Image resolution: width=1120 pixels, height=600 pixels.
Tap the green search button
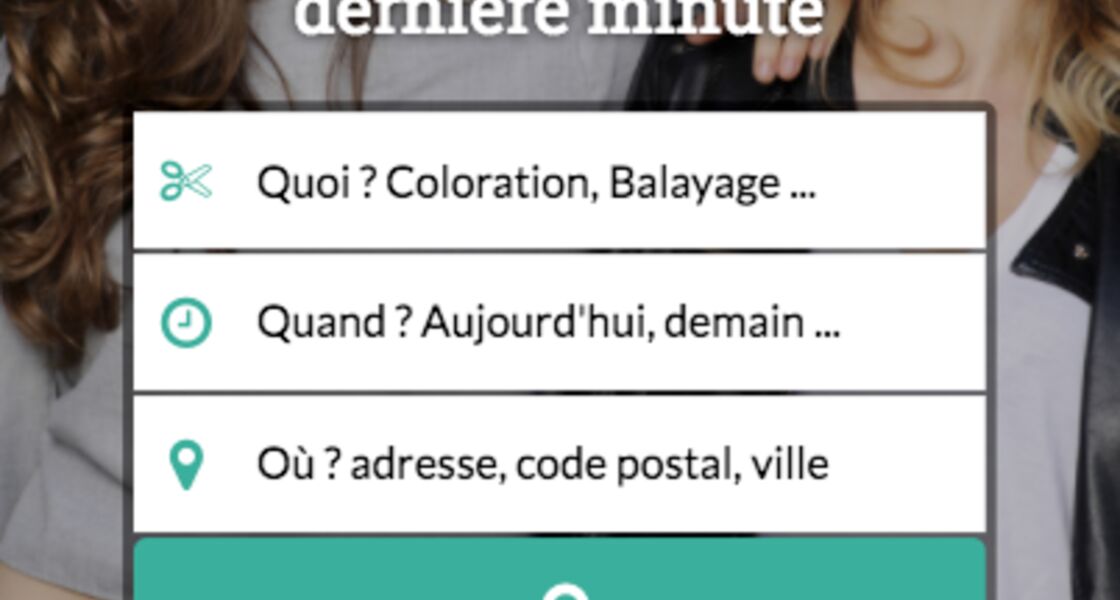pos(560,572)
